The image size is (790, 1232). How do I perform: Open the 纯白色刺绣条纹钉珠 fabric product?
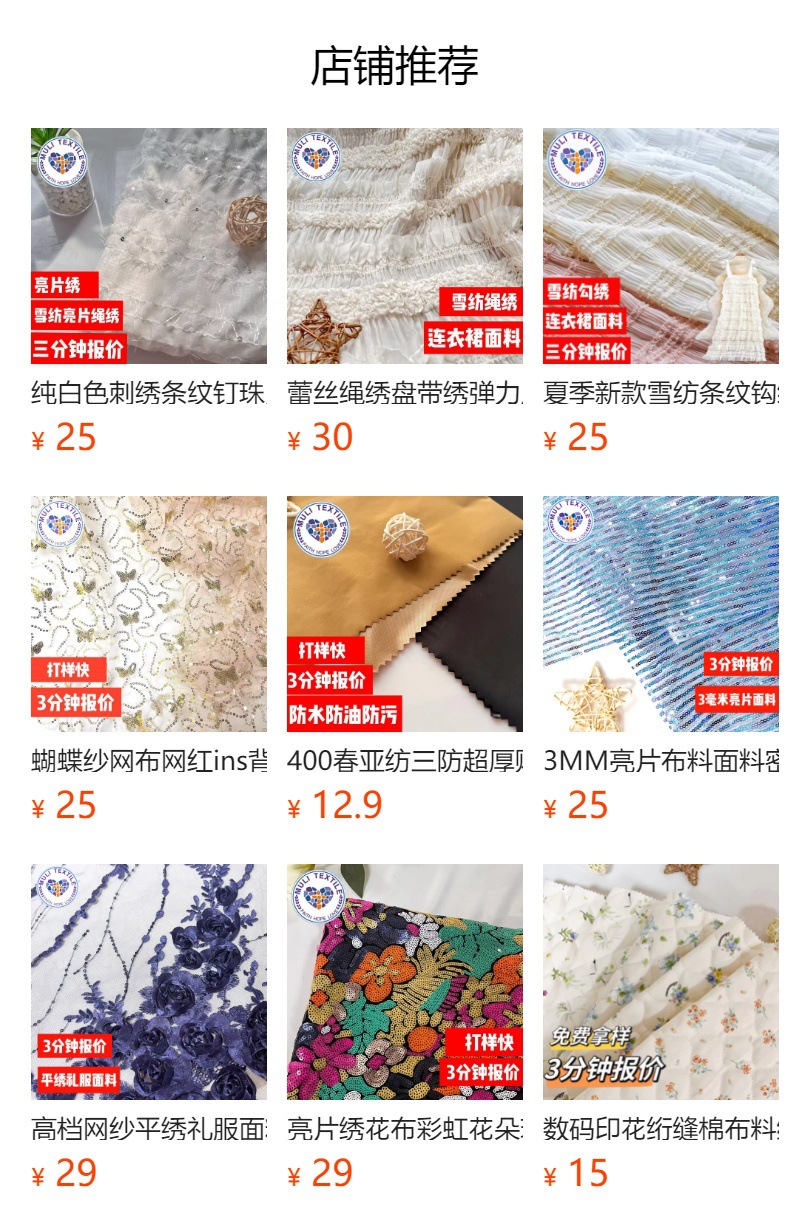[x=148, y=246]
